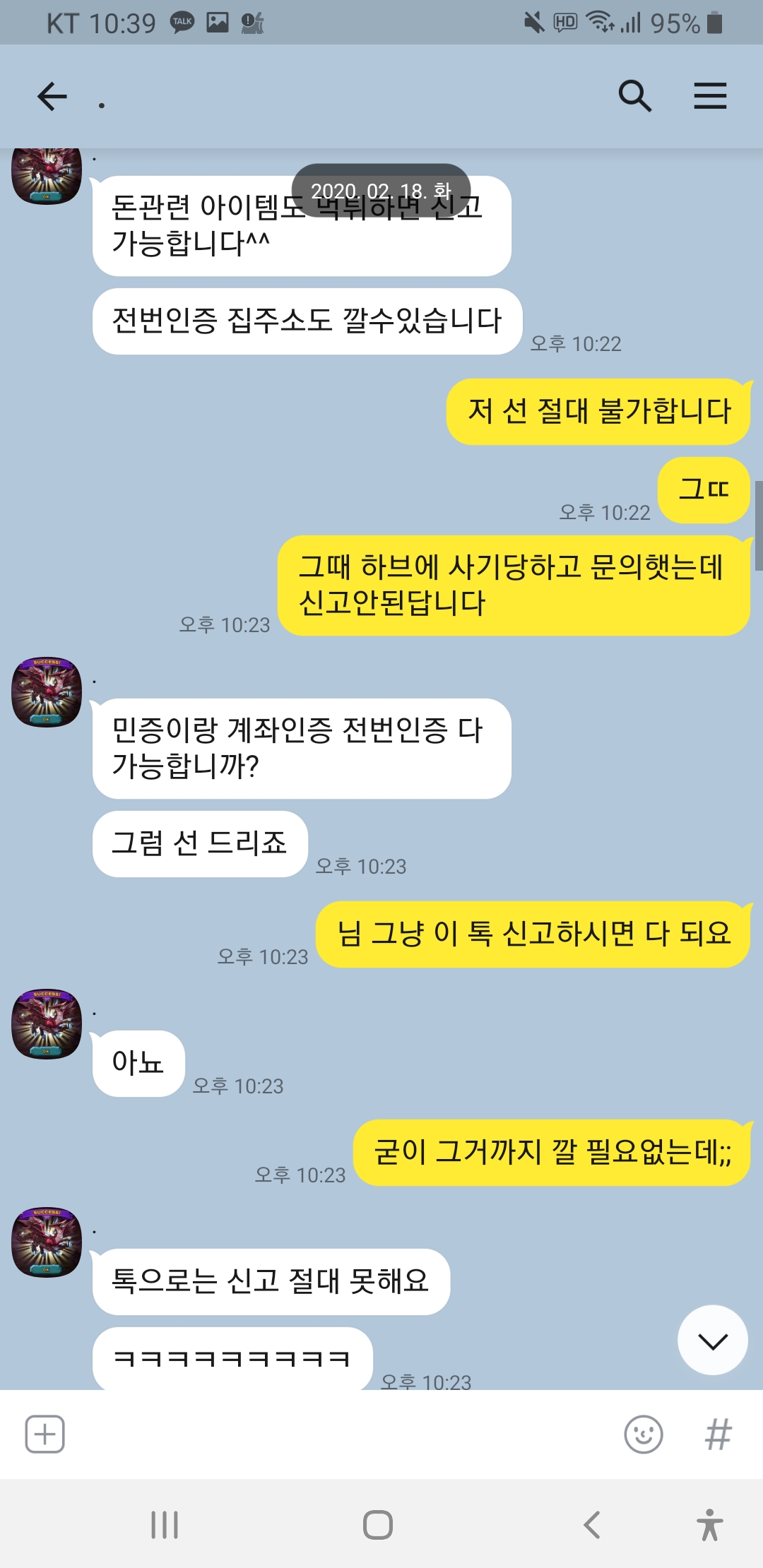The width and height of the screenshot is (763, 1568).
Task: Focus the message input field
Action: tap(339, 1435)
